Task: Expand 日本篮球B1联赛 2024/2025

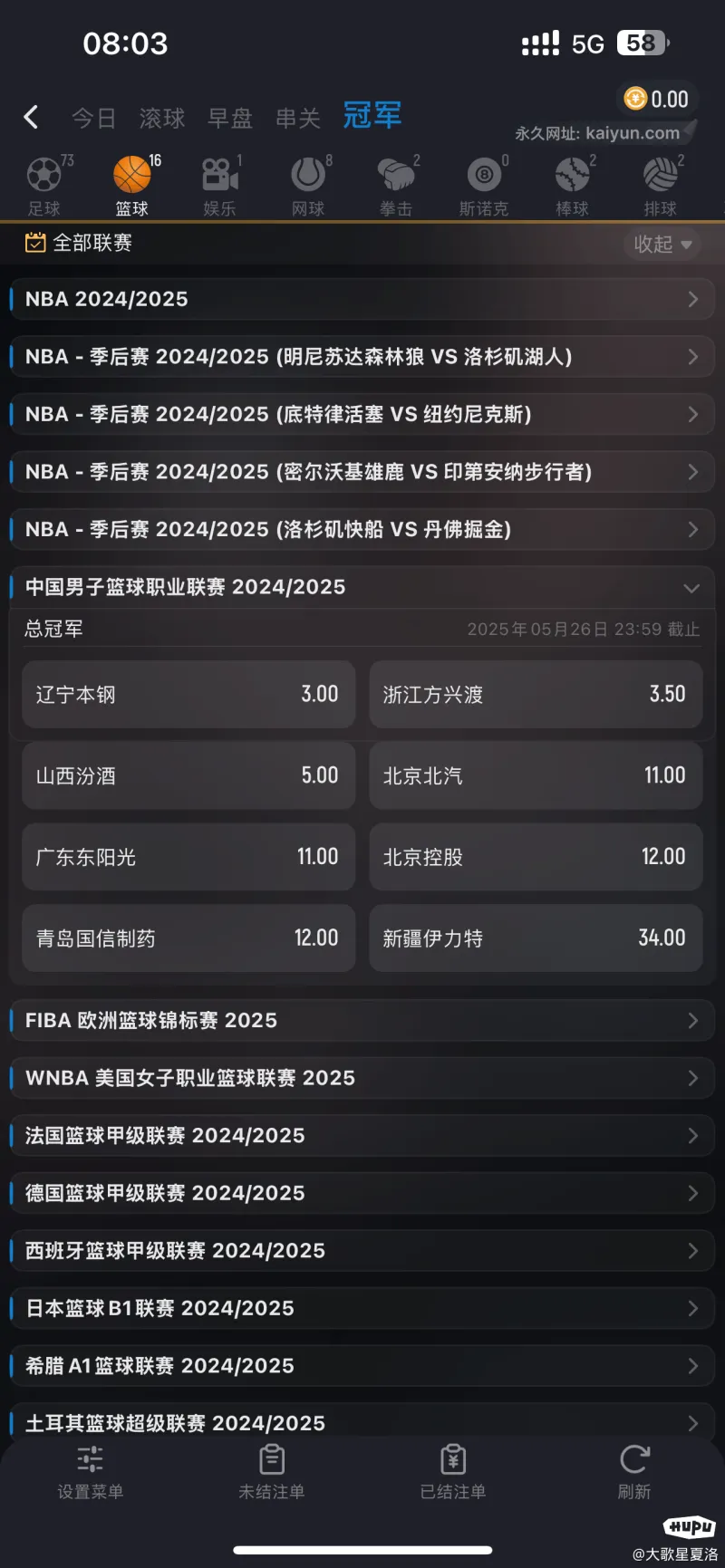Action: pyautogui.click(x=362, y=1308)
